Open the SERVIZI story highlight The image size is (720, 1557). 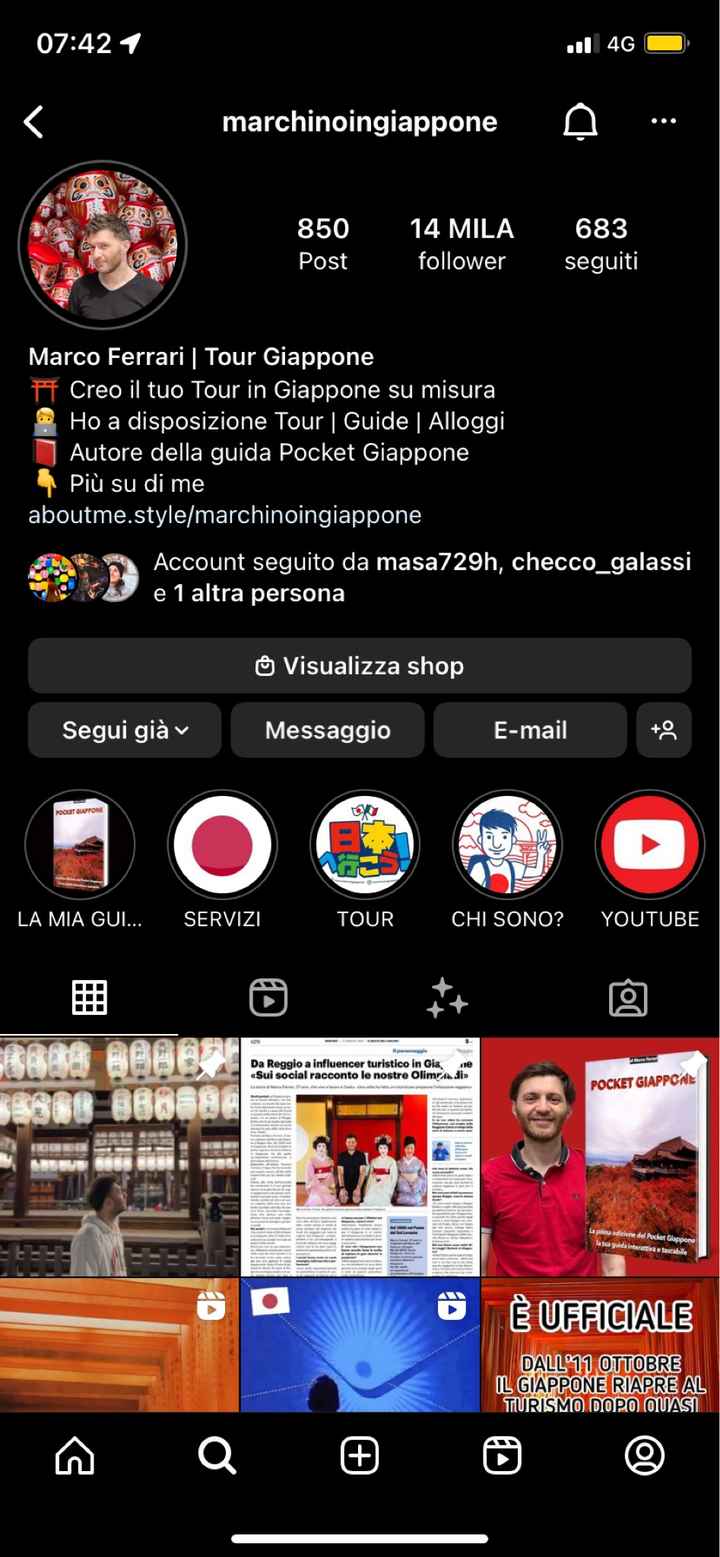pyautogui.click(x=222, y=846)
